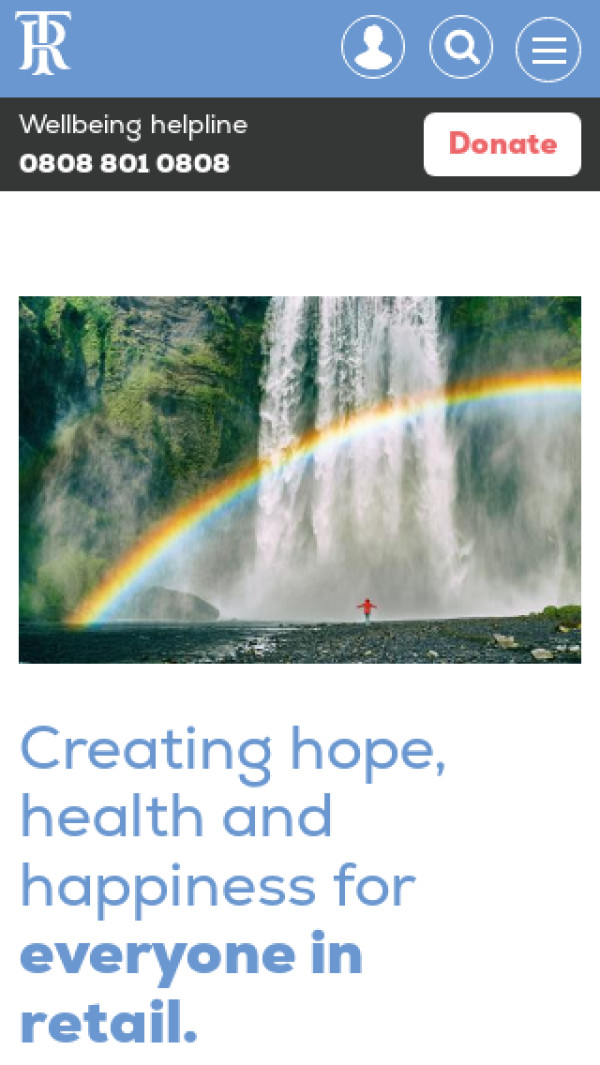Open the hamburger menu
Viewport: 600px width, 1065px height.
coord(548,49)
